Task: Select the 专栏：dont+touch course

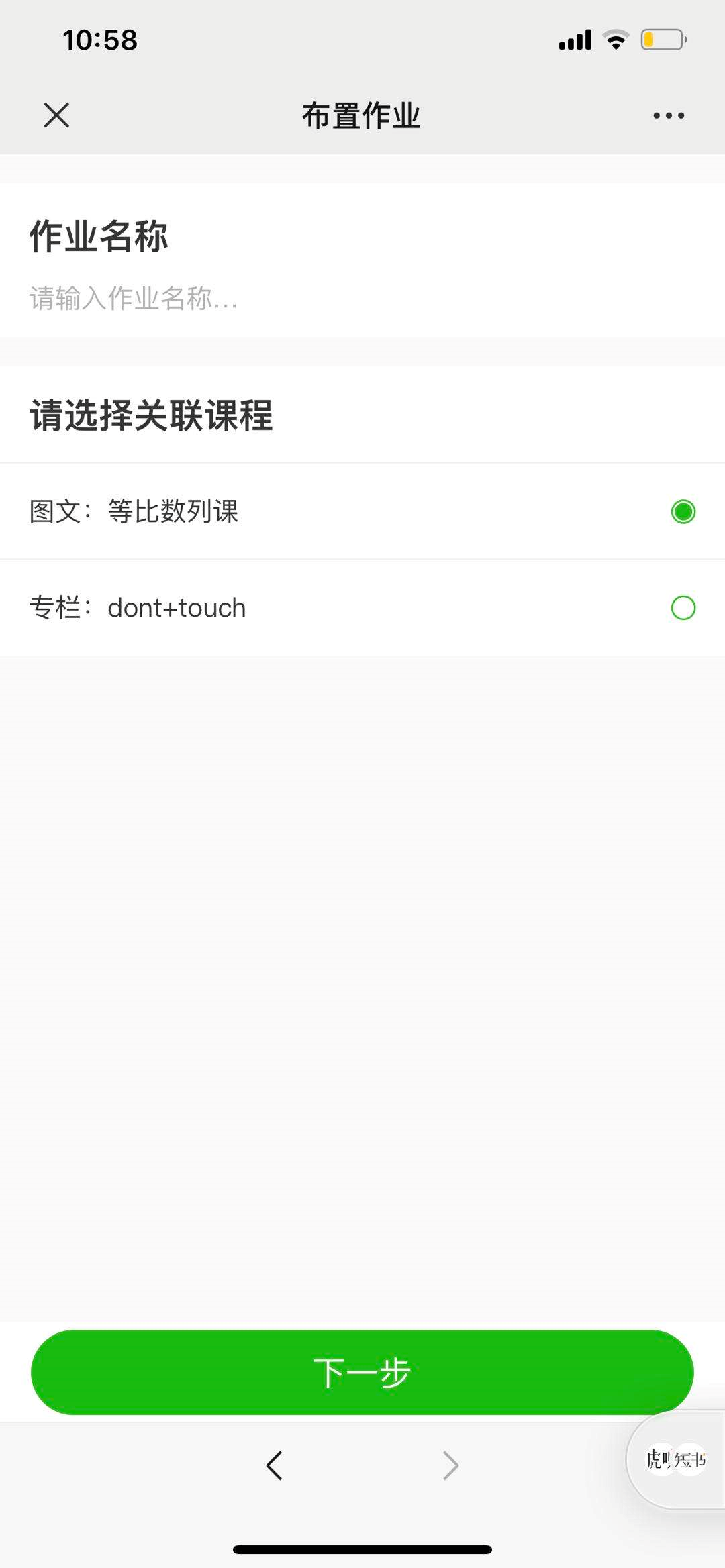Action: [362, 608]
